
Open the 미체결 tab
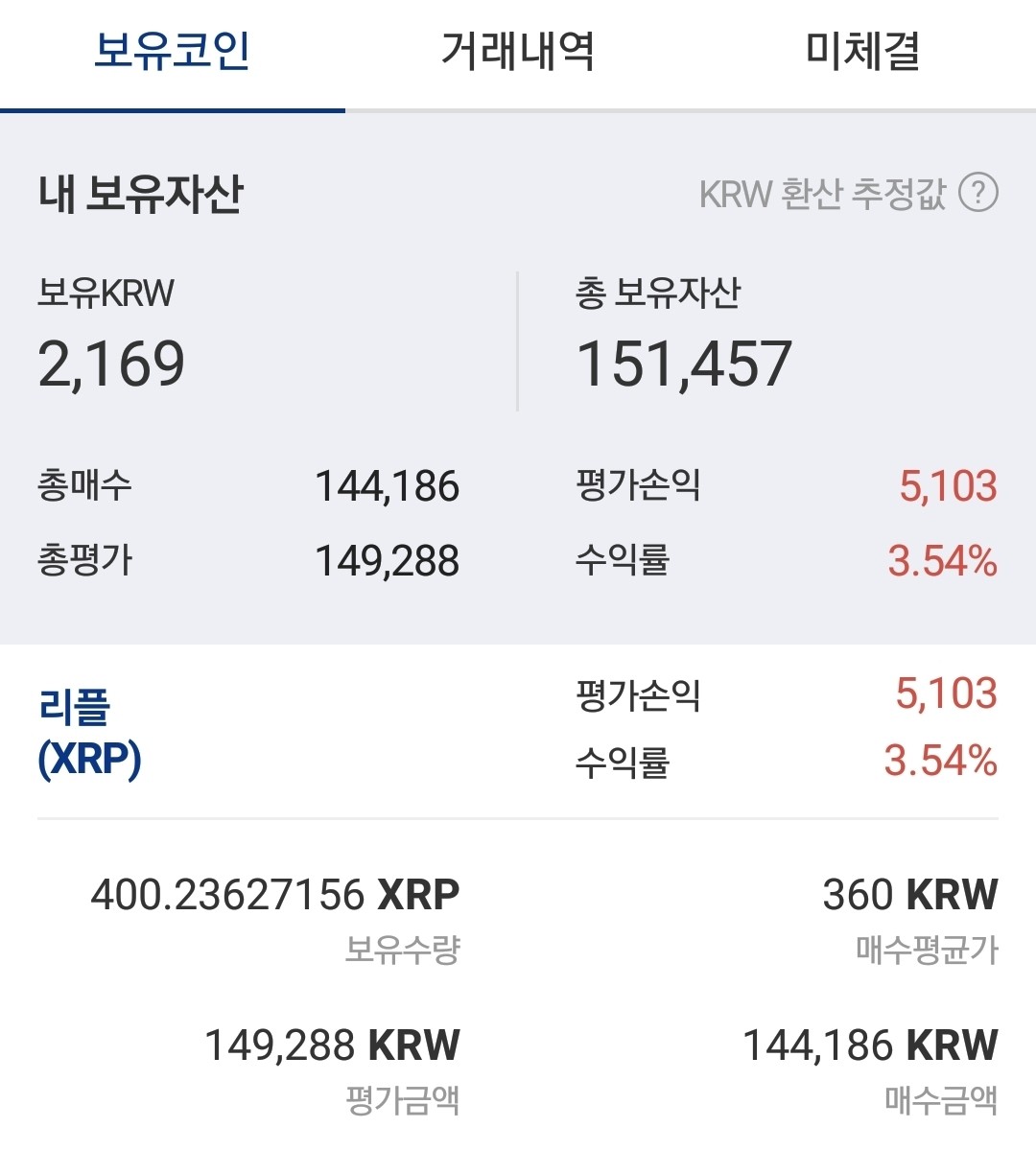click(x=859, y=55)
